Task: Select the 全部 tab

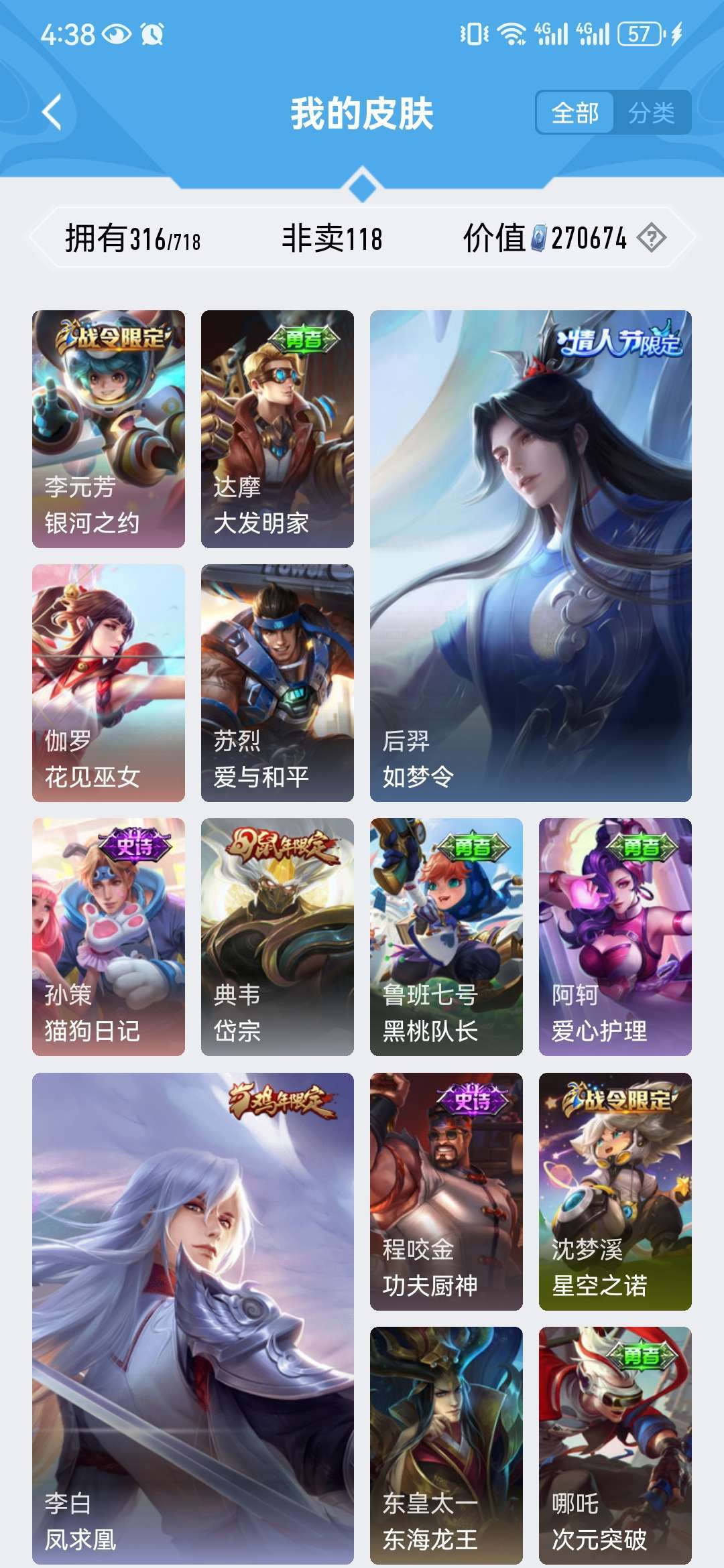Action: [x=575, y=113]
